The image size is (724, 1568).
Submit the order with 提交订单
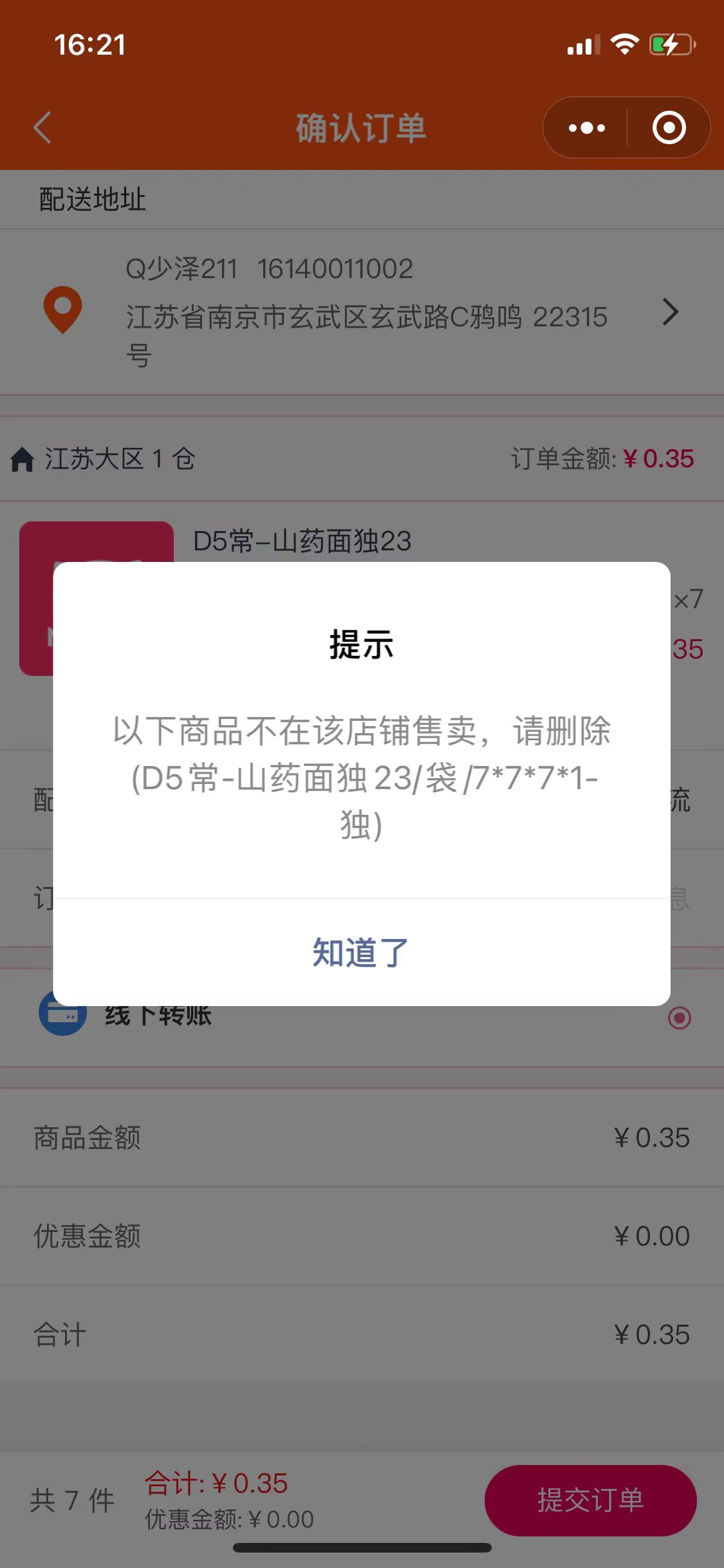click(590, 1500)
